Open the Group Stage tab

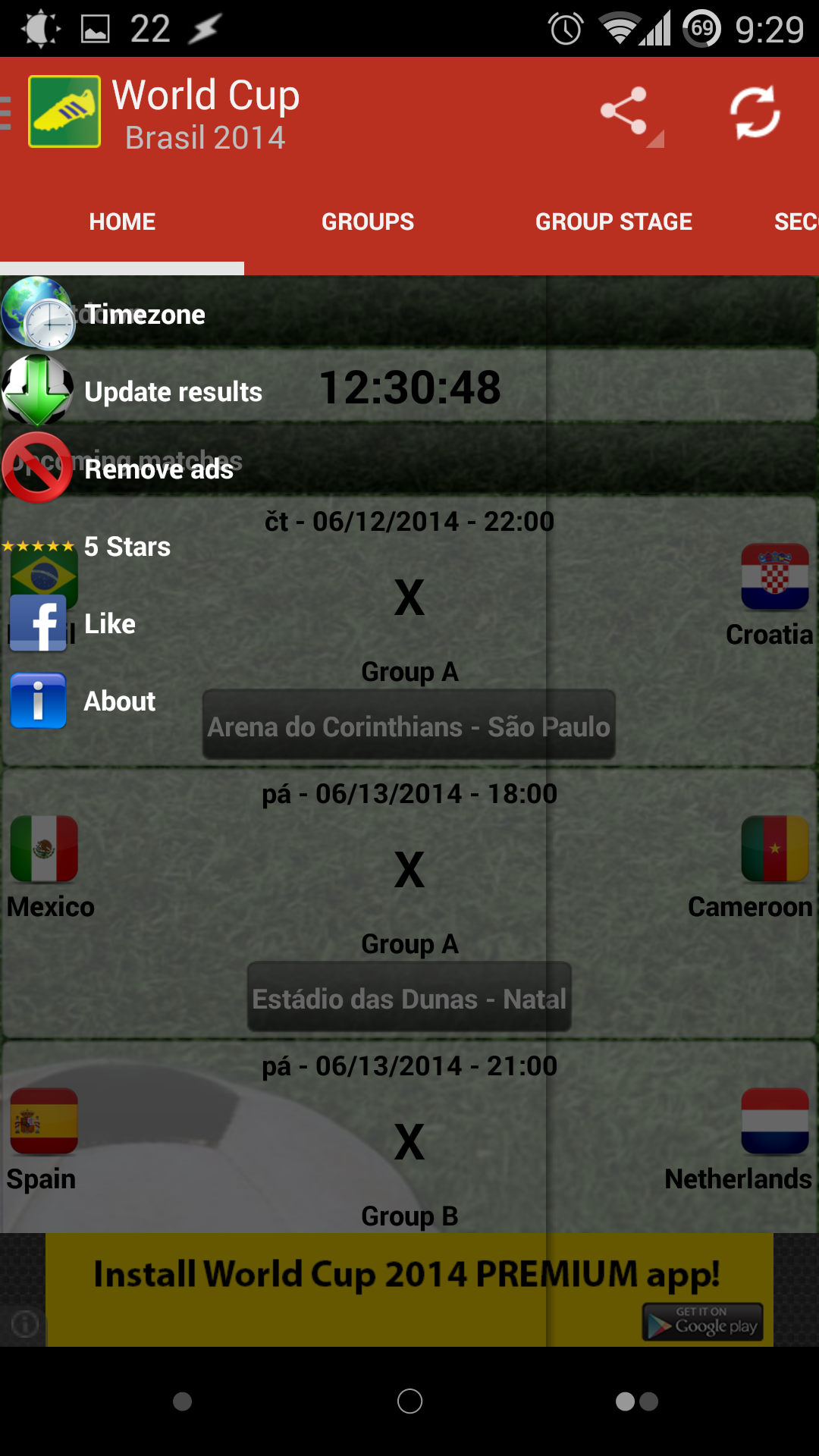(x=613, y=221)
